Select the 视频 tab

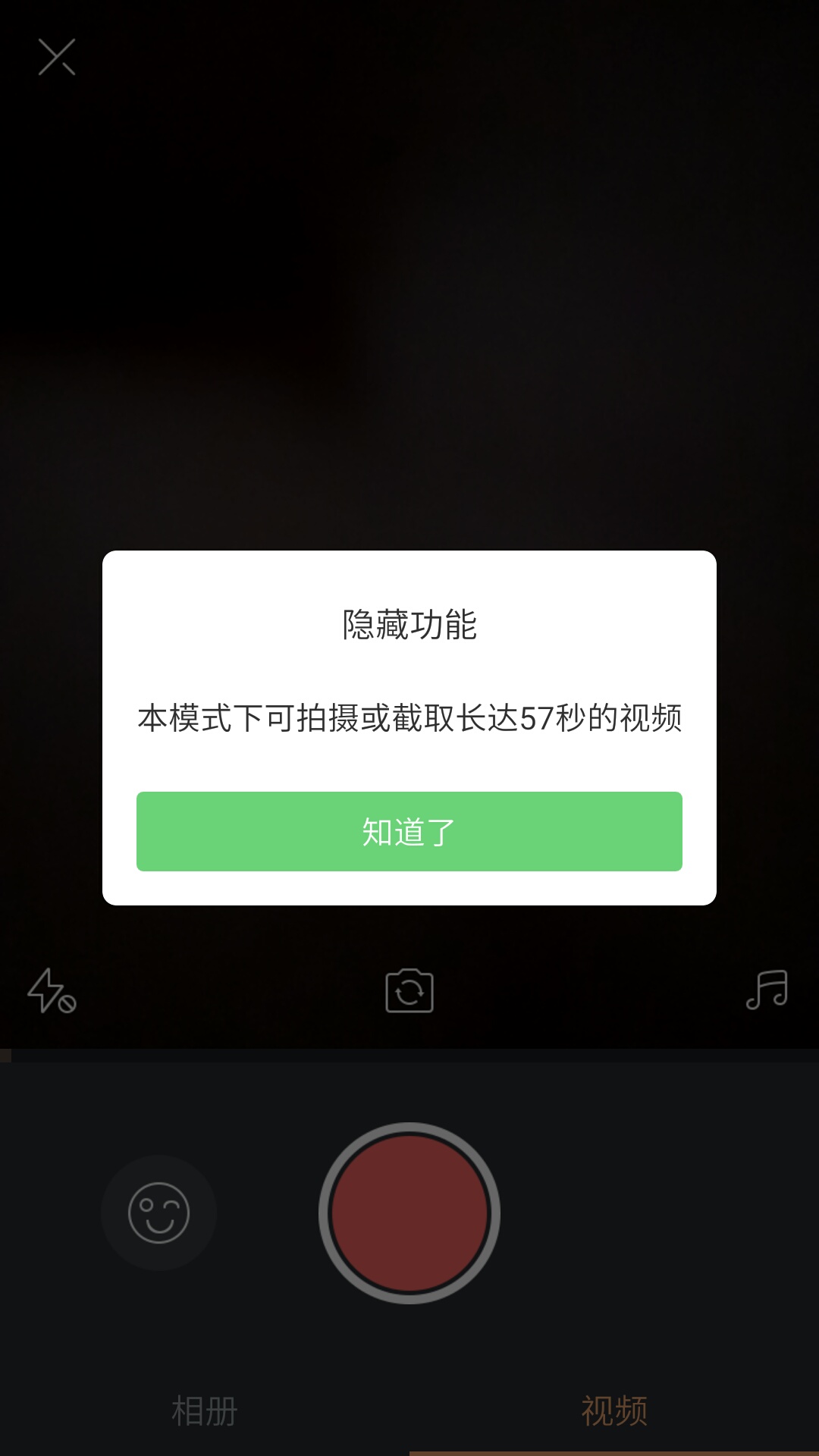[614, 1410]
